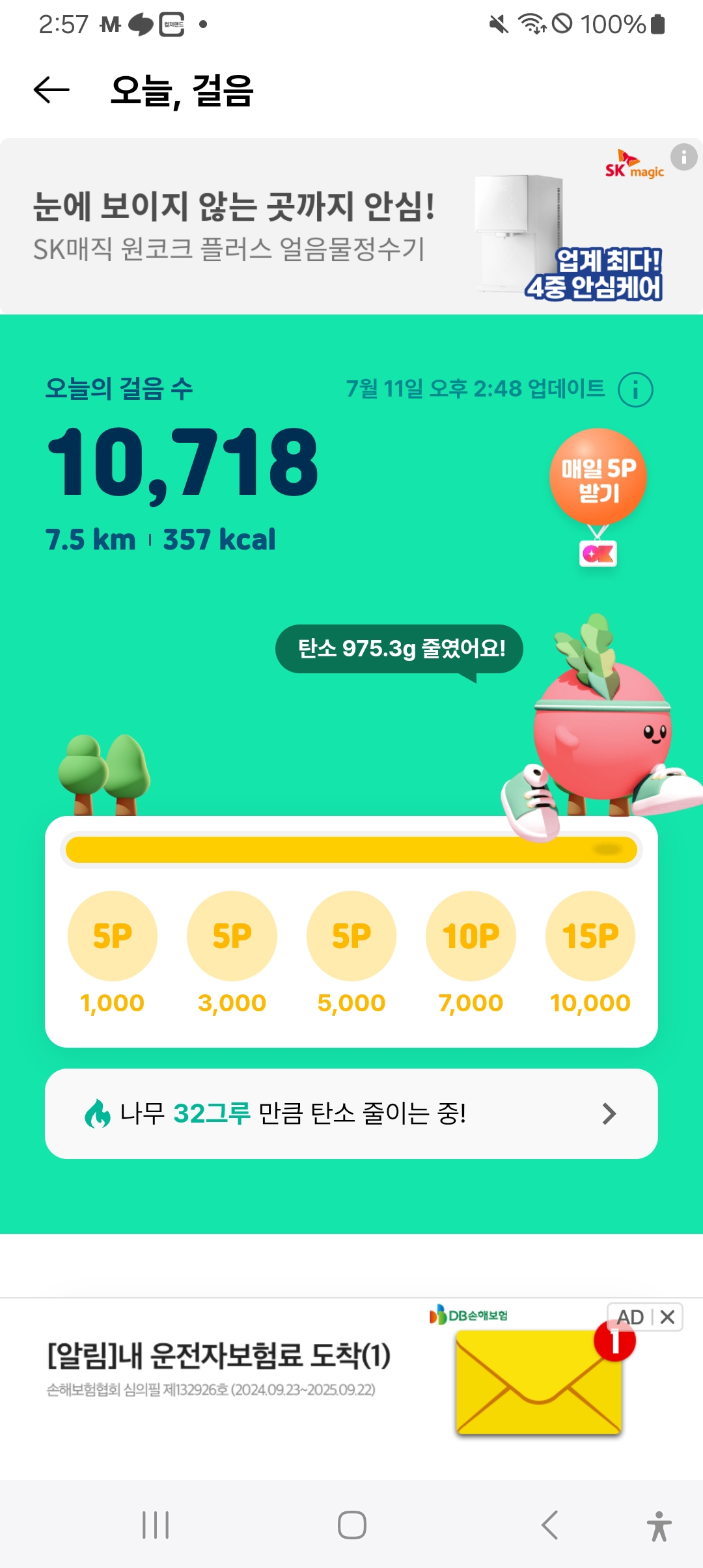Tap the ad info icon on SK magic banner
Screen dimensions: 703x1568
(x=683, y=157)
